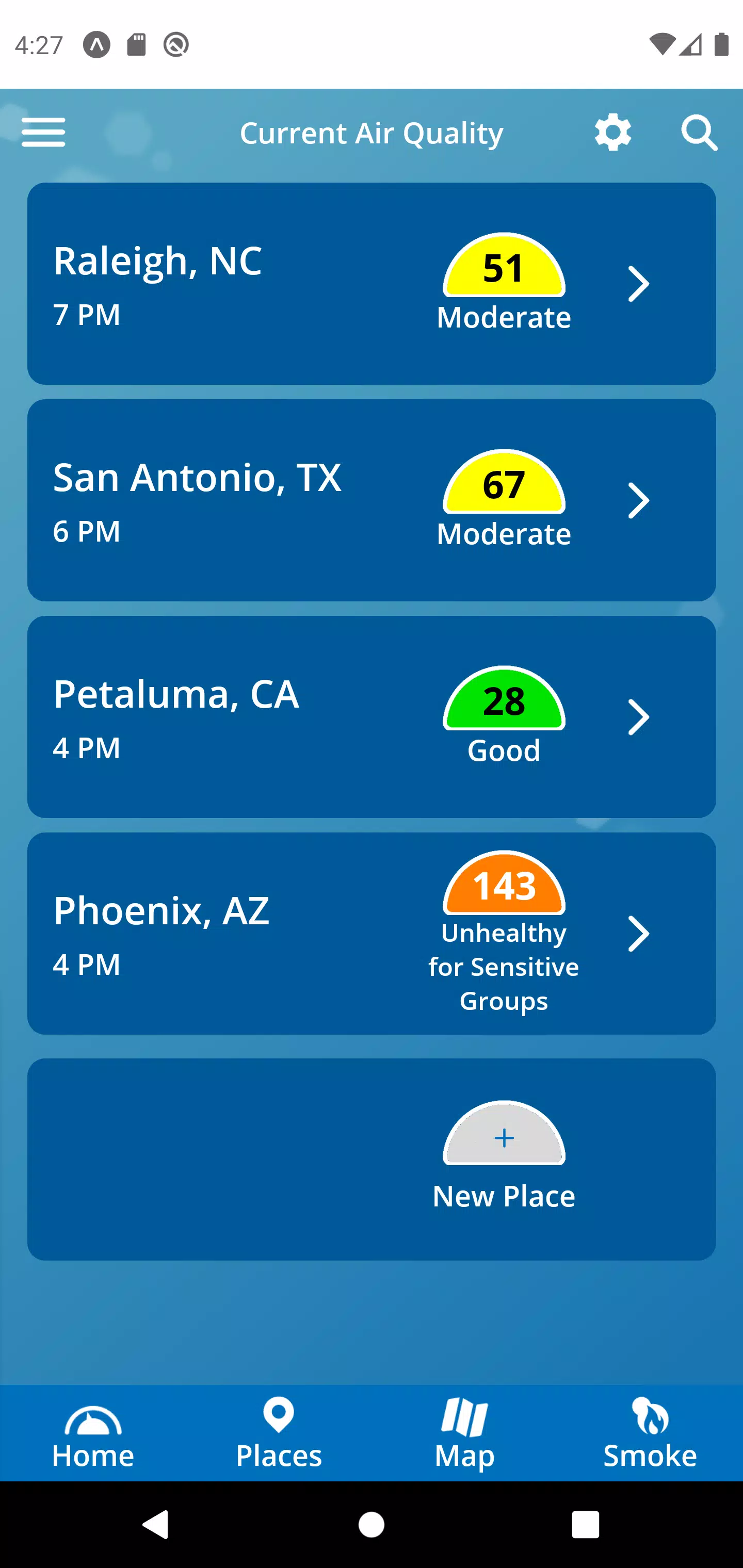Open Petaluma, CA air quality card

coord(372,717)
